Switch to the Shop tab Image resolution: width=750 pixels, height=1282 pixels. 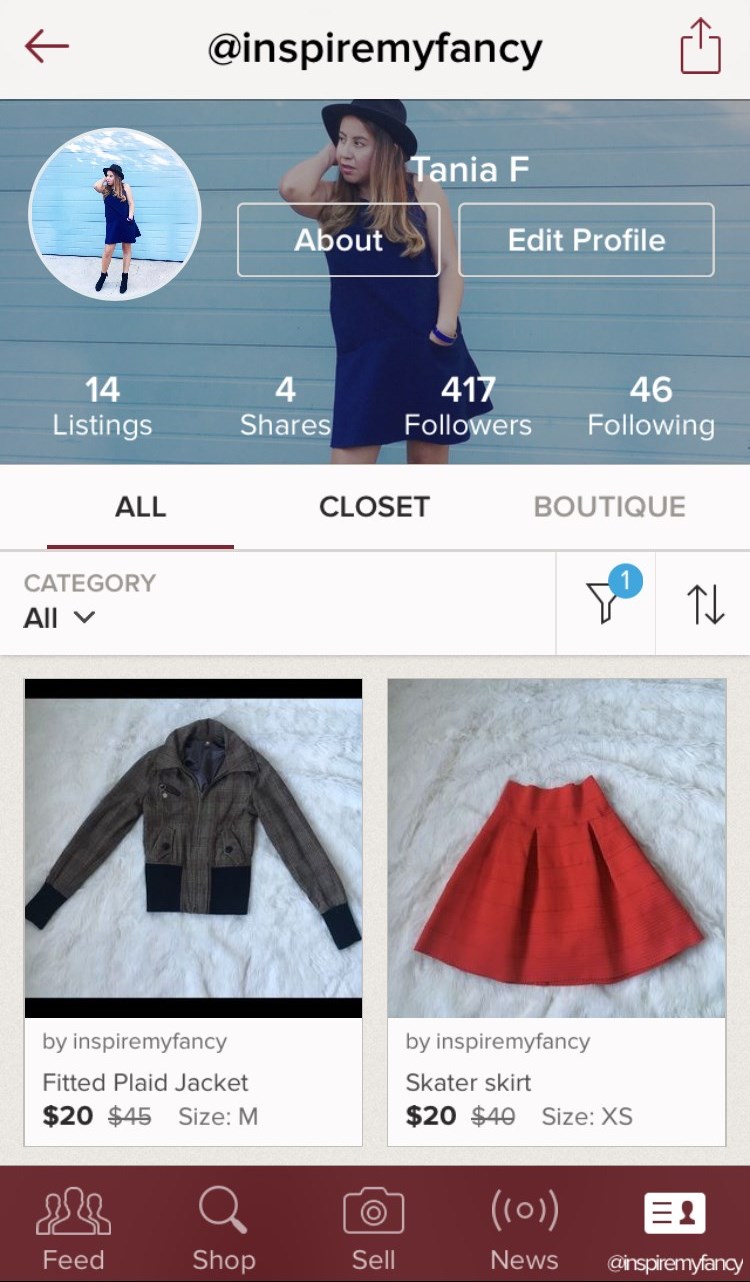[x=222, y=1226]
